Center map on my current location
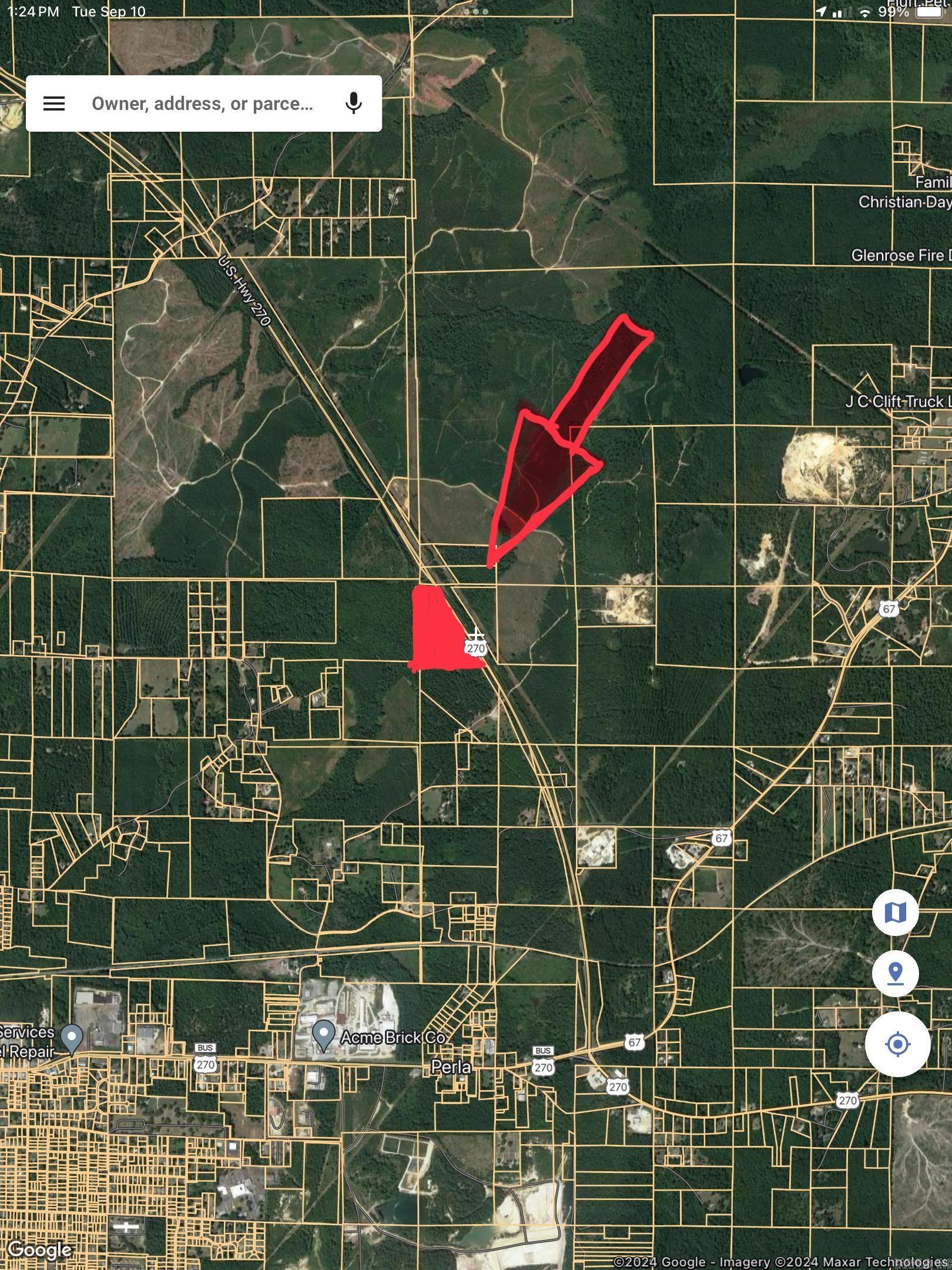 [897, 1044]
